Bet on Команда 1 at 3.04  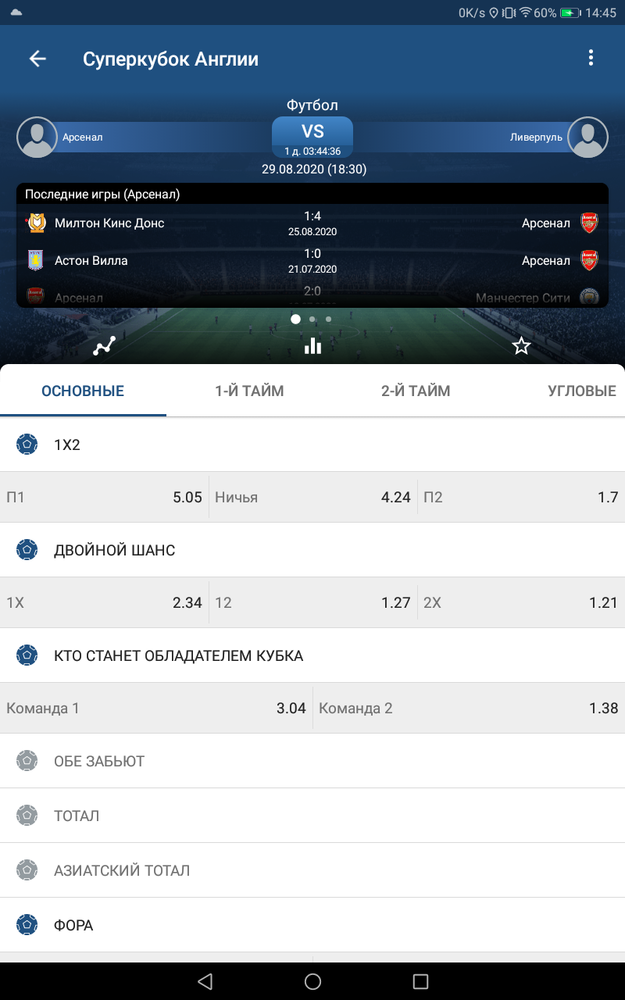156,708
